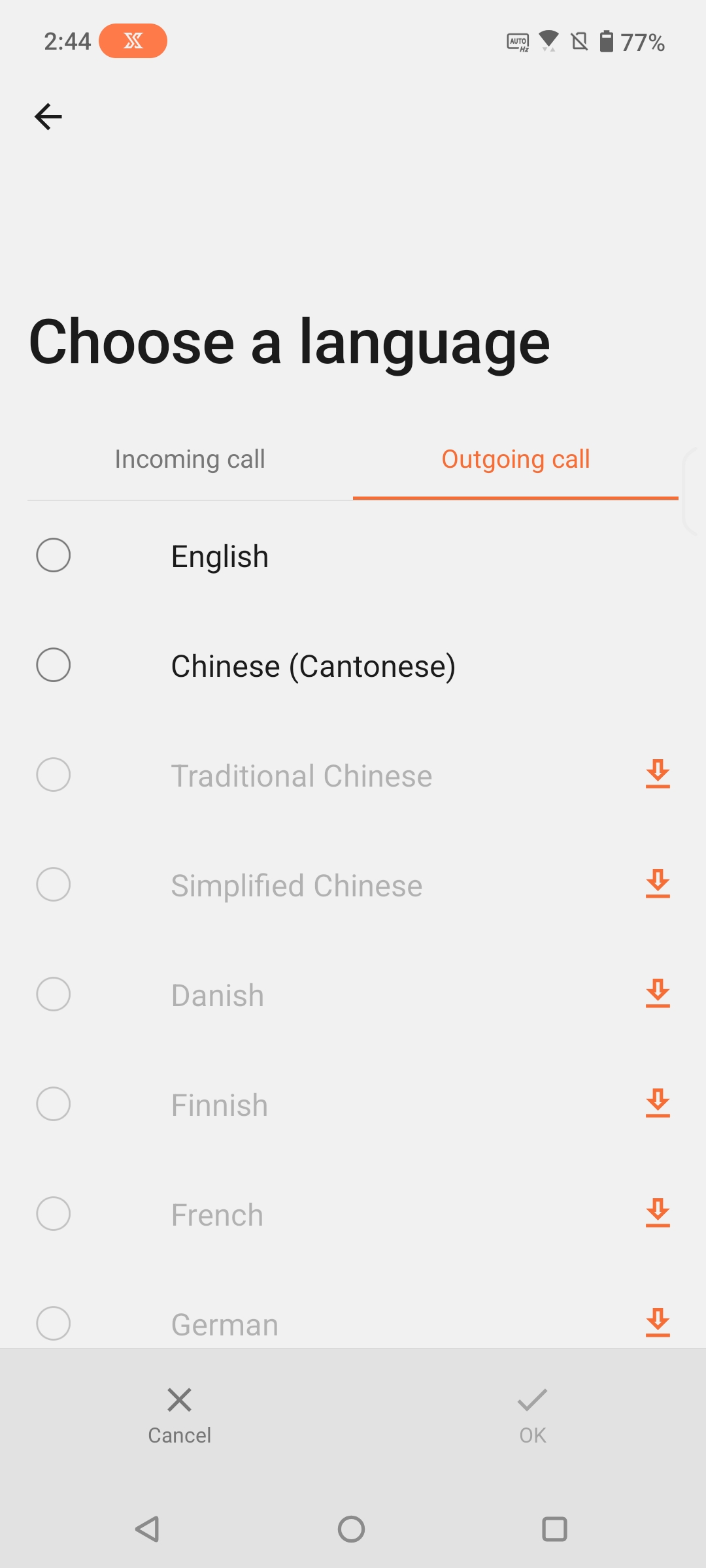The image size is (706, 1568).
Task: Switch to the Incoming call tab
Action: [190, 459]
